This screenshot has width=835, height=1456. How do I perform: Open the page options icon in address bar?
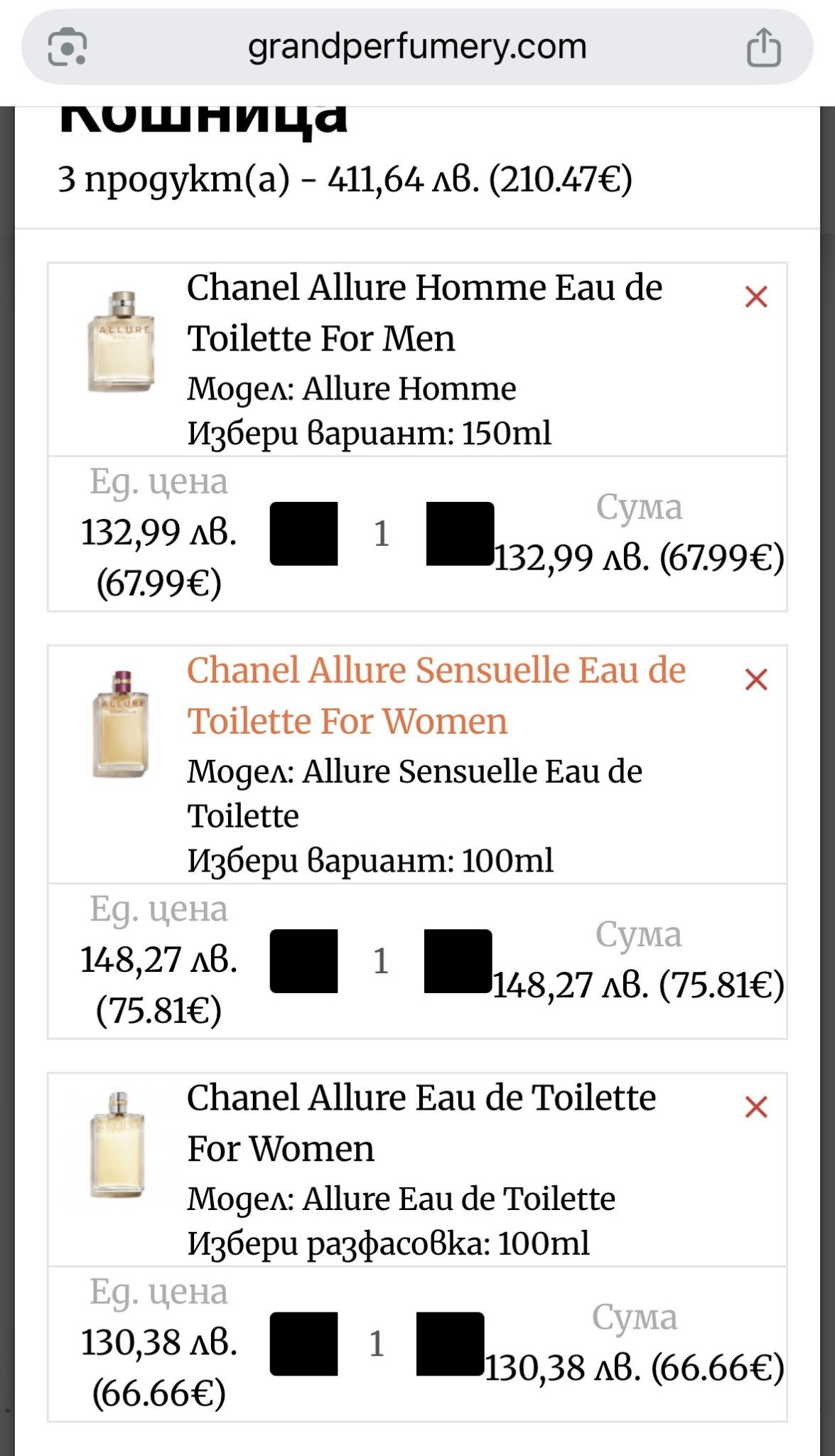[x=68, y=48]
